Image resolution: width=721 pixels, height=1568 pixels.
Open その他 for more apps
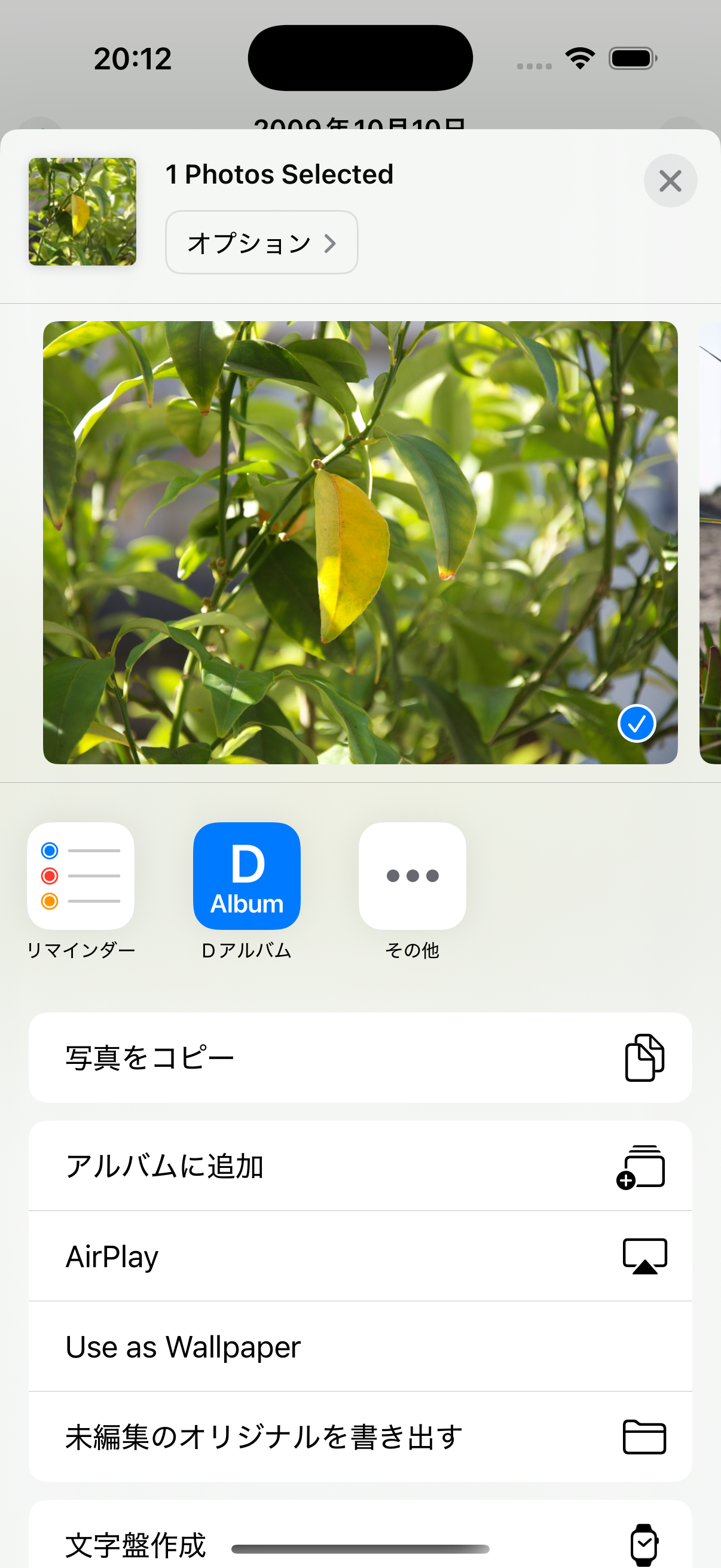(412, 876)
